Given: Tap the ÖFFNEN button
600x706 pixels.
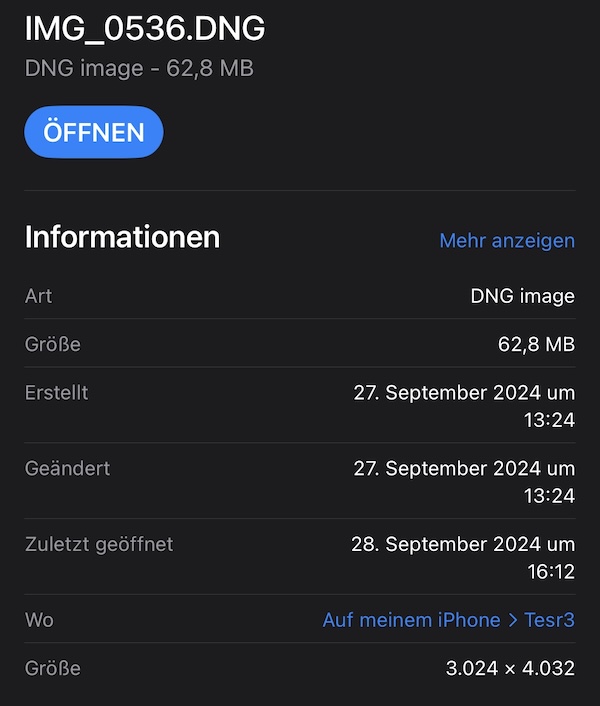Looking at the screenshot, I should click(94, 132).
